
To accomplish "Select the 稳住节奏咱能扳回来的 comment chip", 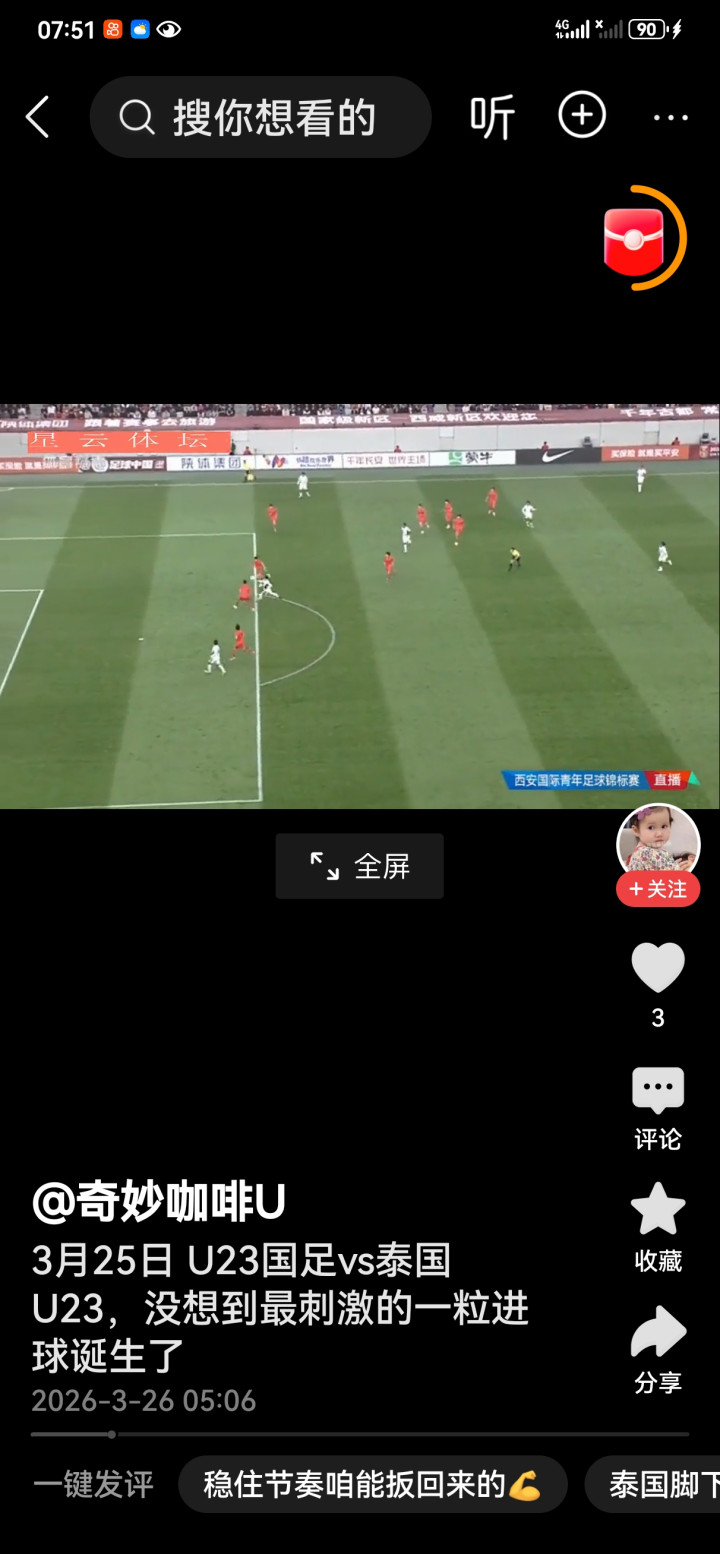I will [373, 1484].
